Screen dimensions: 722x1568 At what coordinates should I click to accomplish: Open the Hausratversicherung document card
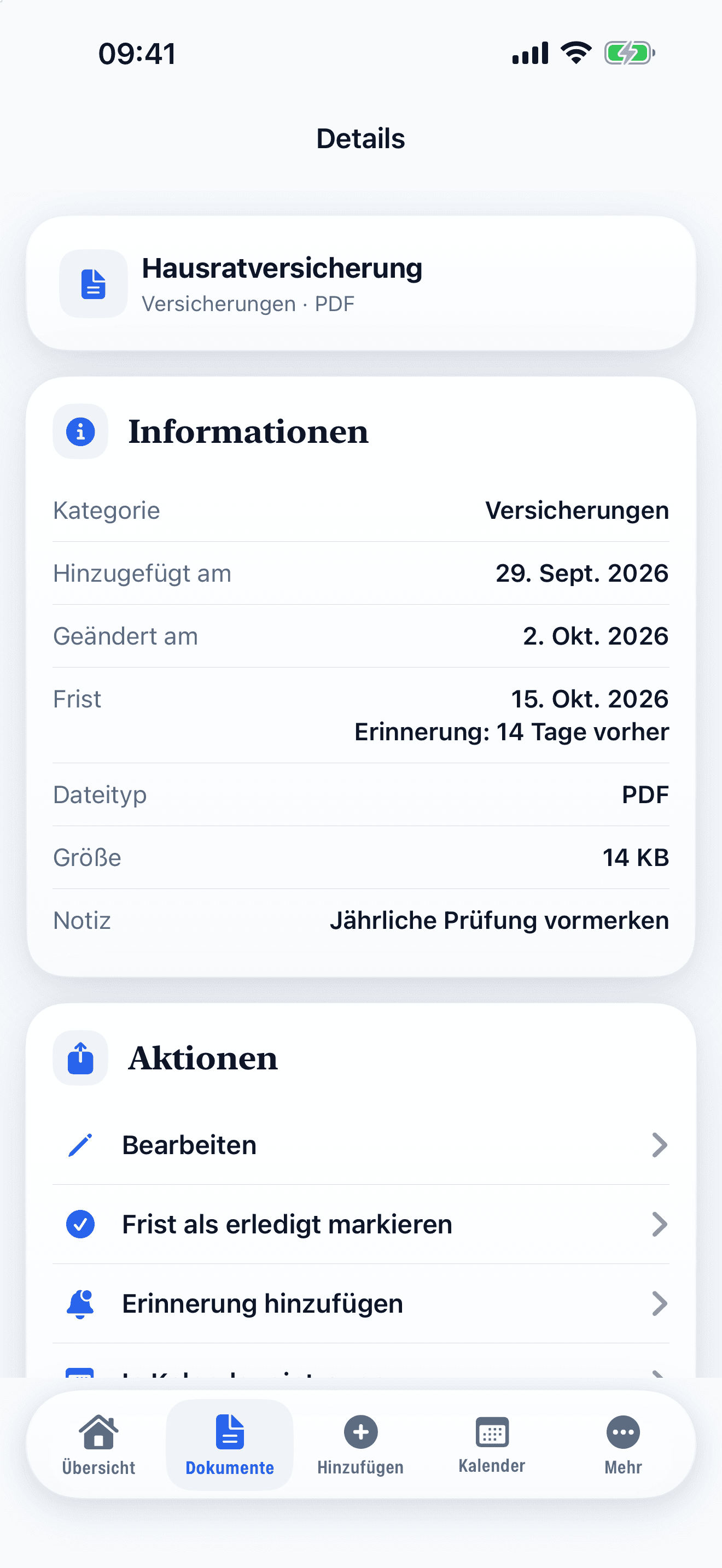[361, 283]
